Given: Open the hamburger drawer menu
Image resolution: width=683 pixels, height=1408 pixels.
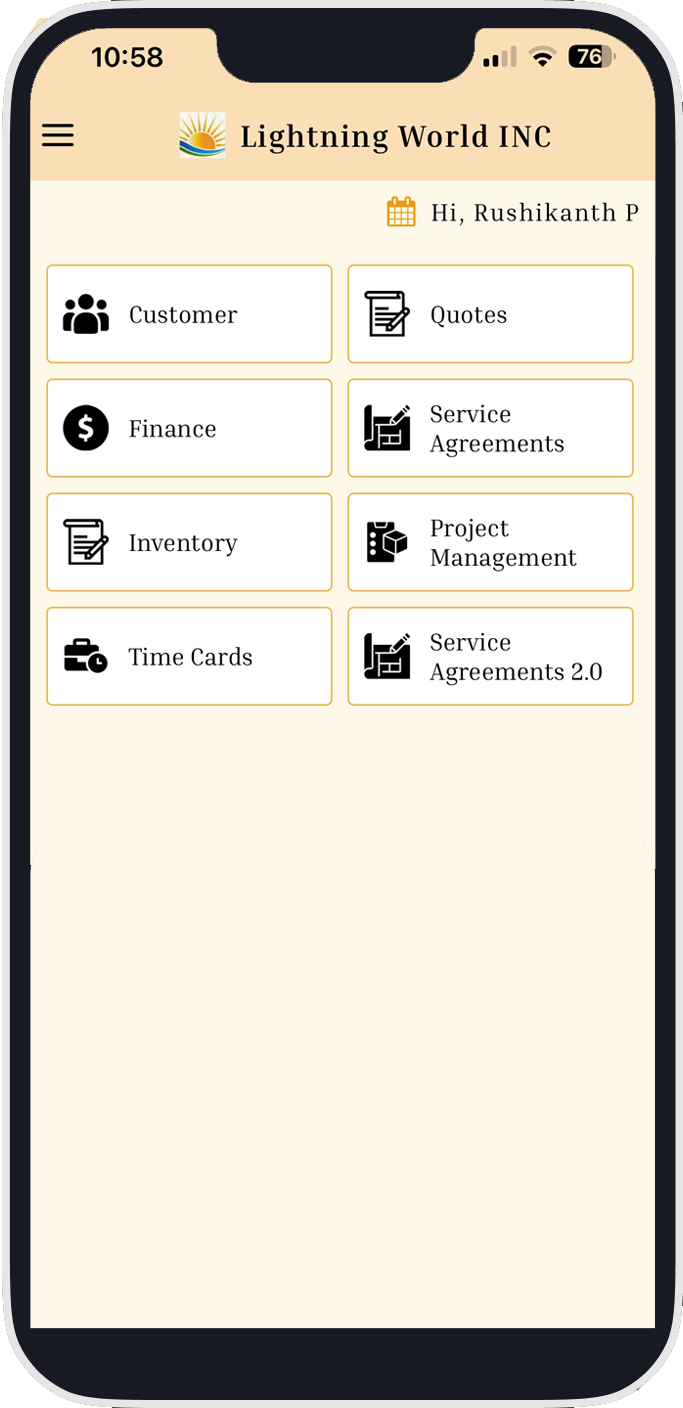Looking at the screenshot, I should 58,136.
